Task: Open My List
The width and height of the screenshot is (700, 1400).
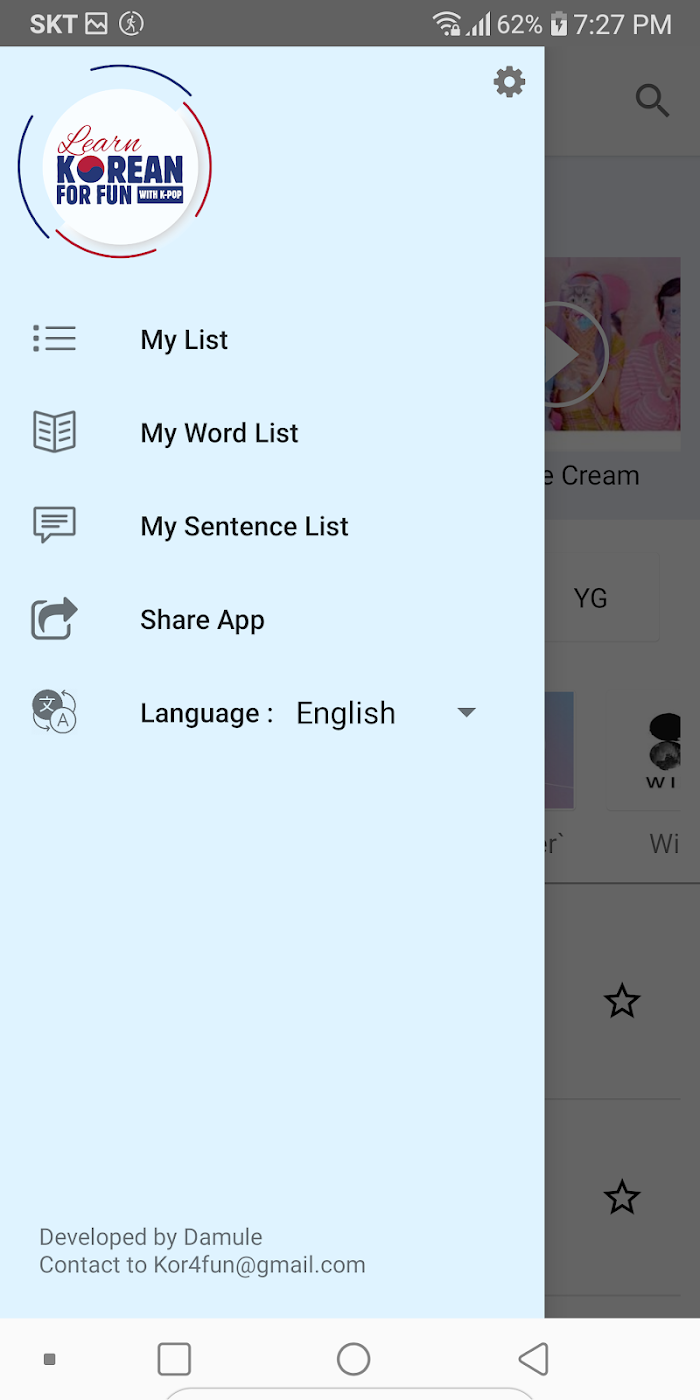Action: coord(272,340)
